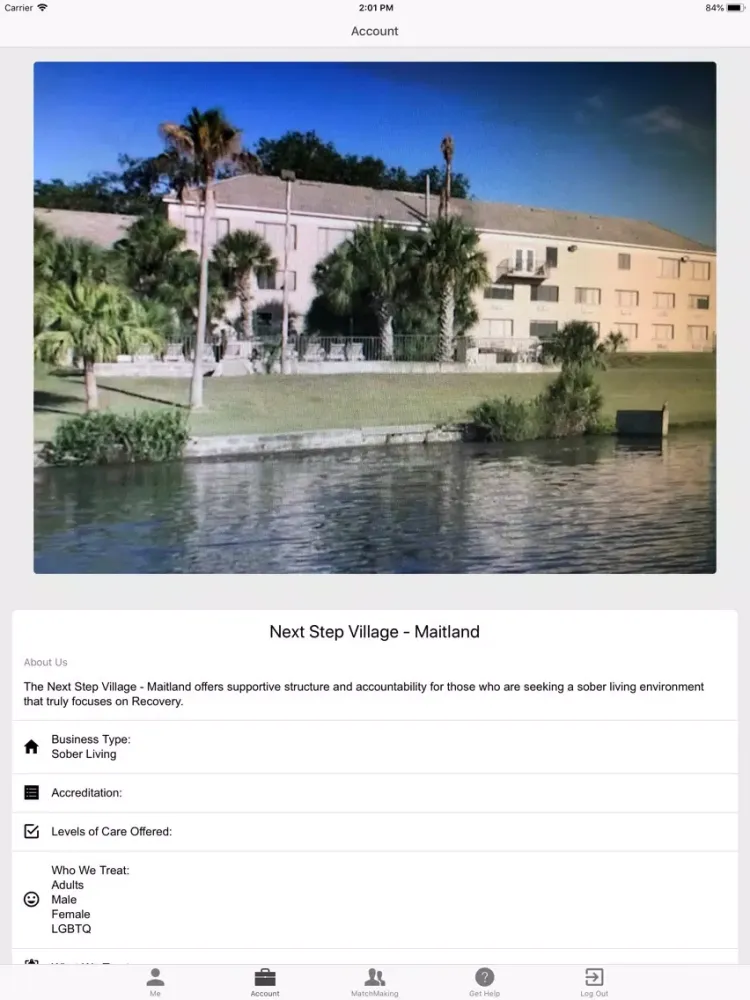The height and width of the screenshot is (1000, 750).
Task: Tap Log Out in the bottom bar
Action: click(594, 978)
